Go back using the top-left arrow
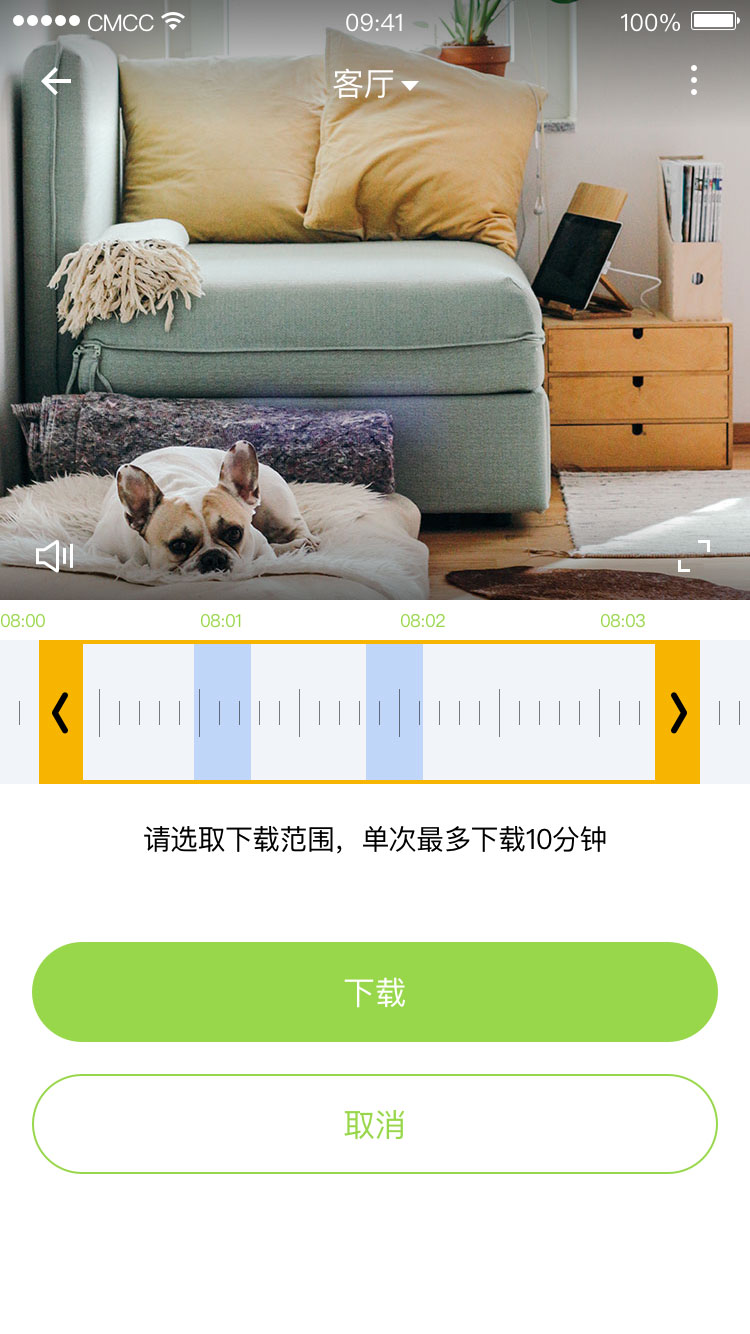The height and width of the screenshot is (1334, 750). point(56,82)
